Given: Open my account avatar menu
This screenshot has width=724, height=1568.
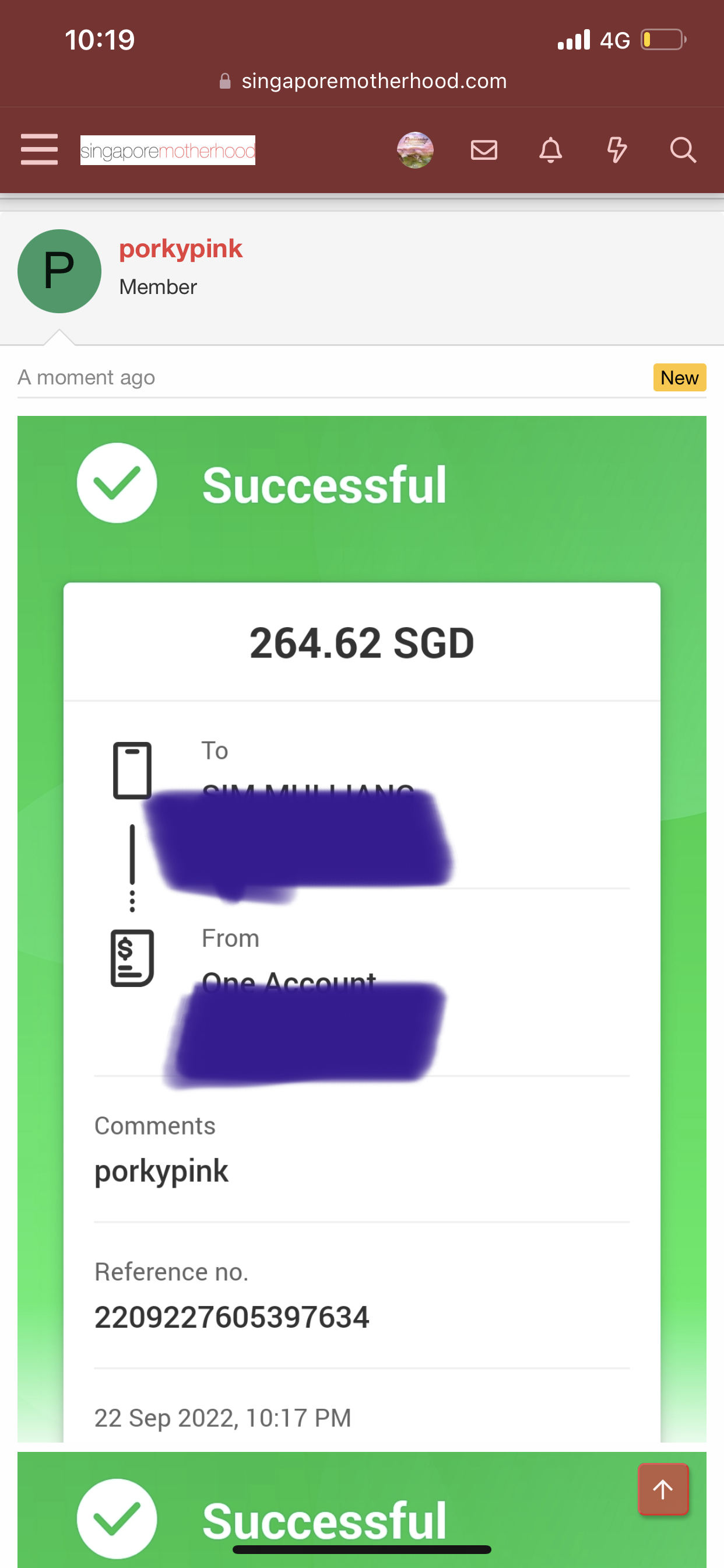Looking at the screenshot, I should click(x=416, y=150).
